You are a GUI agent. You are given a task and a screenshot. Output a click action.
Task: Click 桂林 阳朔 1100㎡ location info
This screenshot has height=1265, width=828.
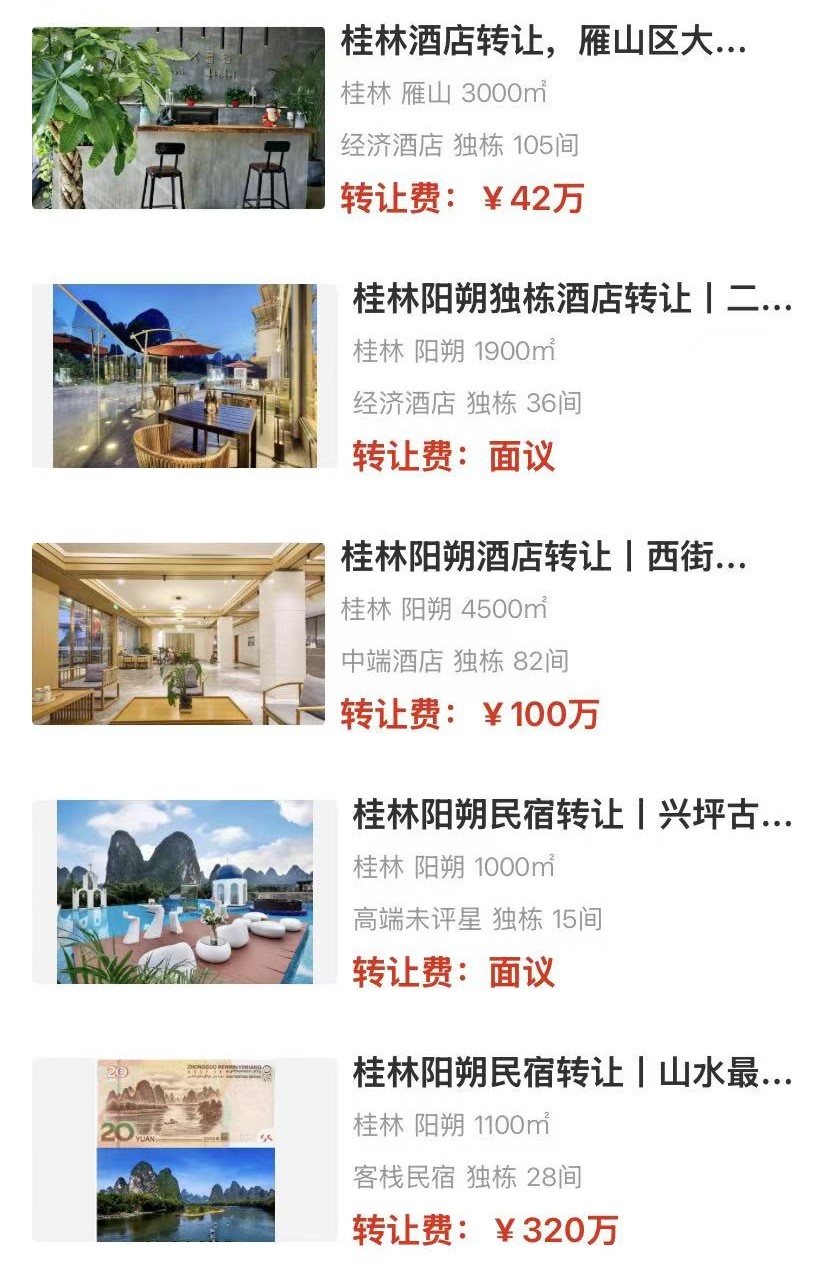pos(440,1124)
